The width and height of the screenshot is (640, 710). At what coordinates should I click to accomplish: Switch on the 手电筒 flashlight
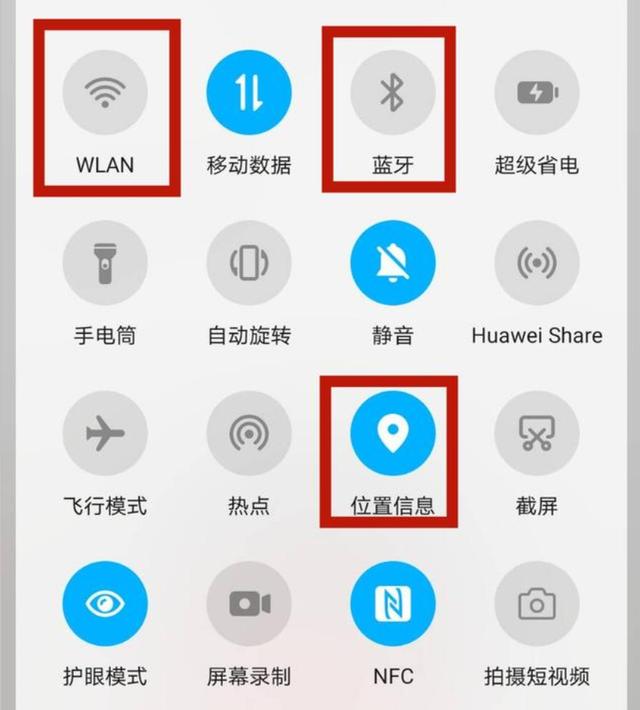click(x=105, y=264)
